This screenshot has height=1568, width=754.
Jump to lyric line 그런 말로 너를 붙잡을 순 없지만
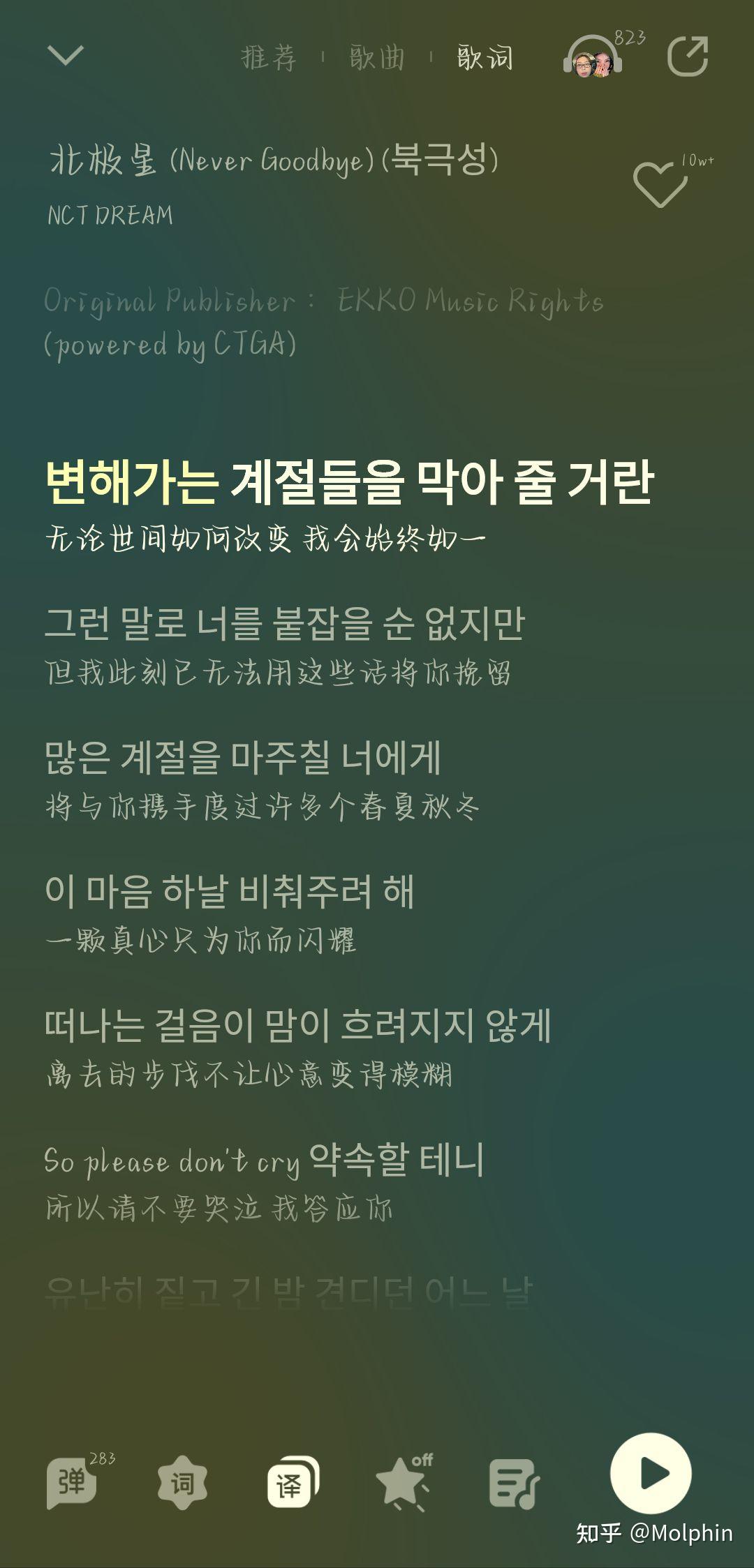pyautogui.click(x=285, y=623)
